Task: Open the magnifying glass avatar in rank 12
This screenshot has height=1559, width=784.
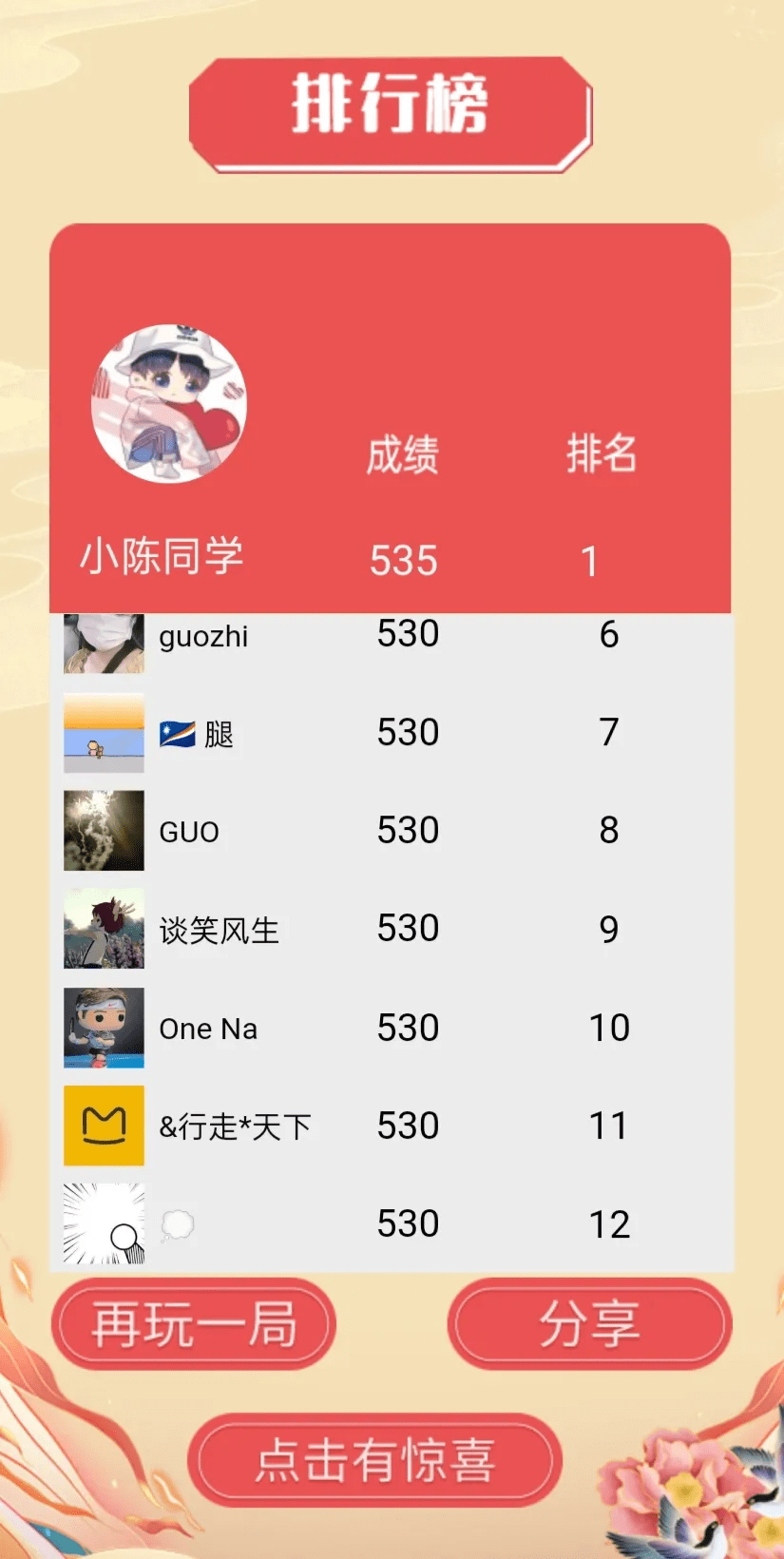Action: [x=104, y=1224]
